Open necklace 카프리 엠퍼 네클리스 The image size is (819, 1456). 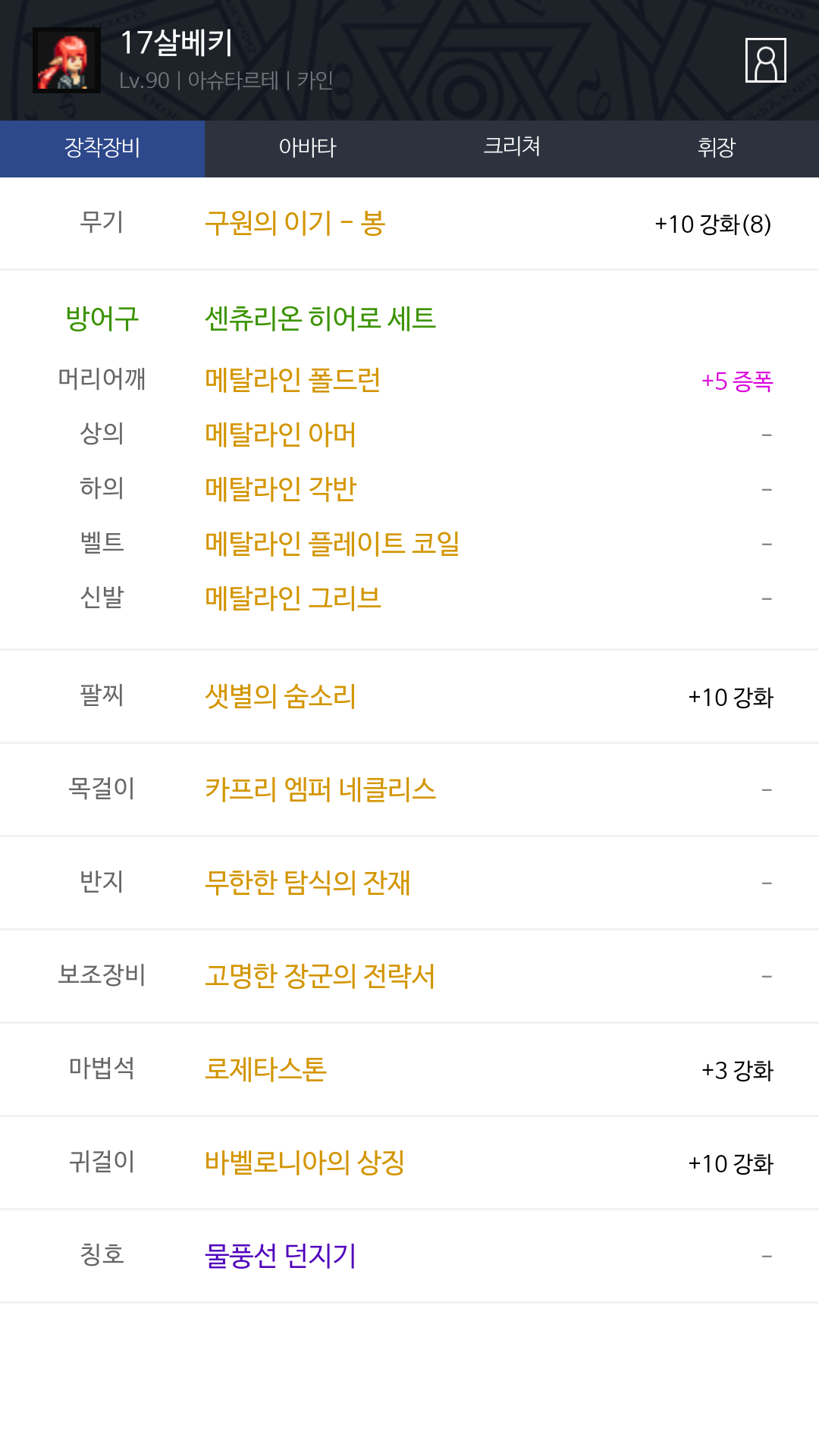point(320,789)
